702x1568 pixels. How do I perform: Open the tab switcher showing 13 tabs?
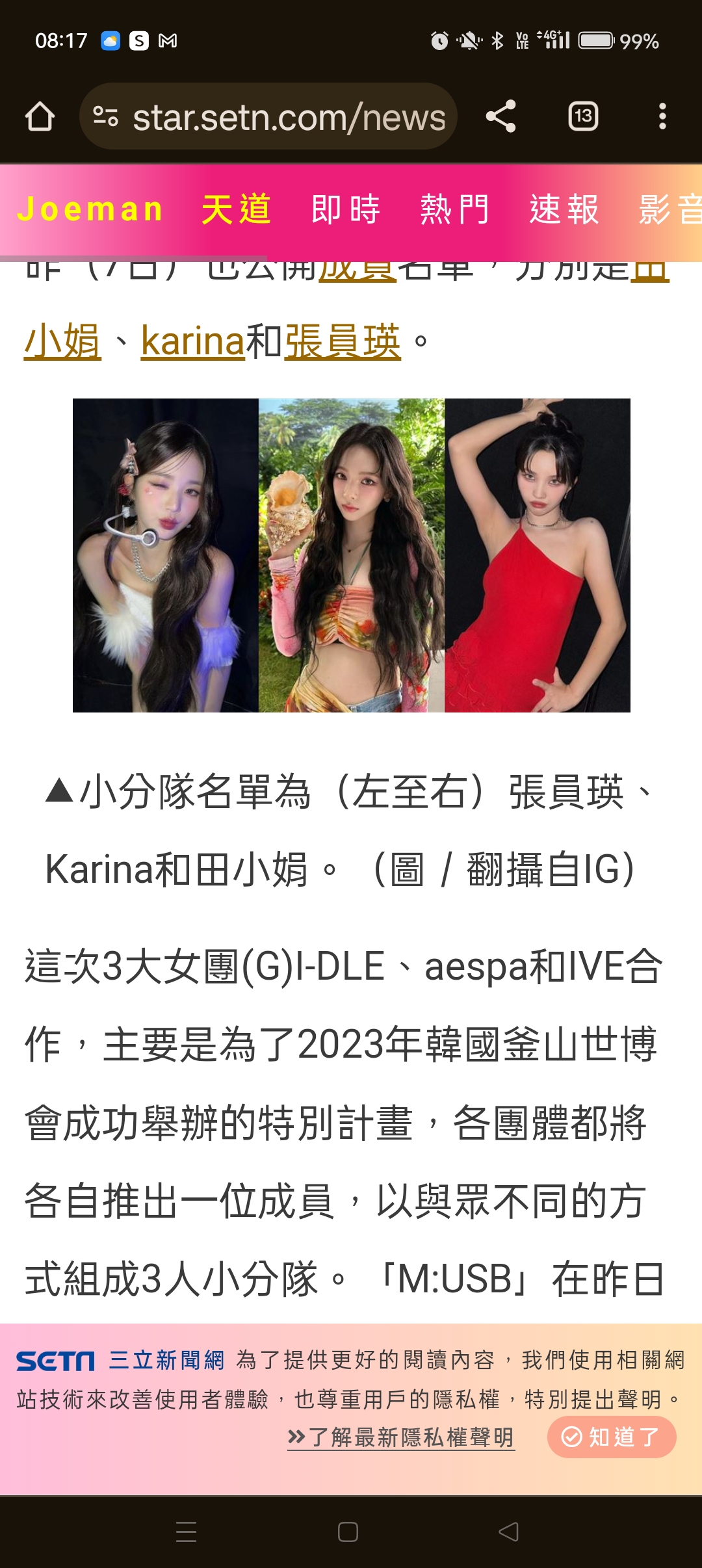pyautogui.click(x=583, y=116)
